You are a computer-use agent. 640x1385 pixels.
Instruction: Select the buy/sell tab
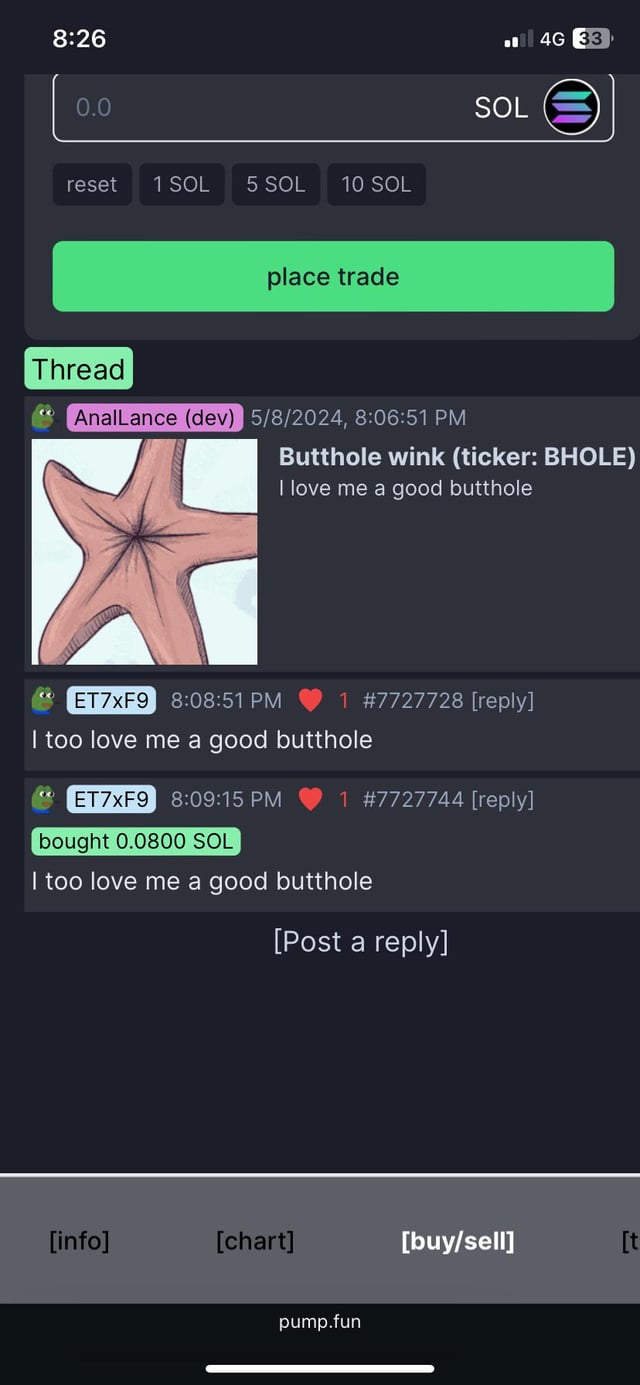(457, 1241)
